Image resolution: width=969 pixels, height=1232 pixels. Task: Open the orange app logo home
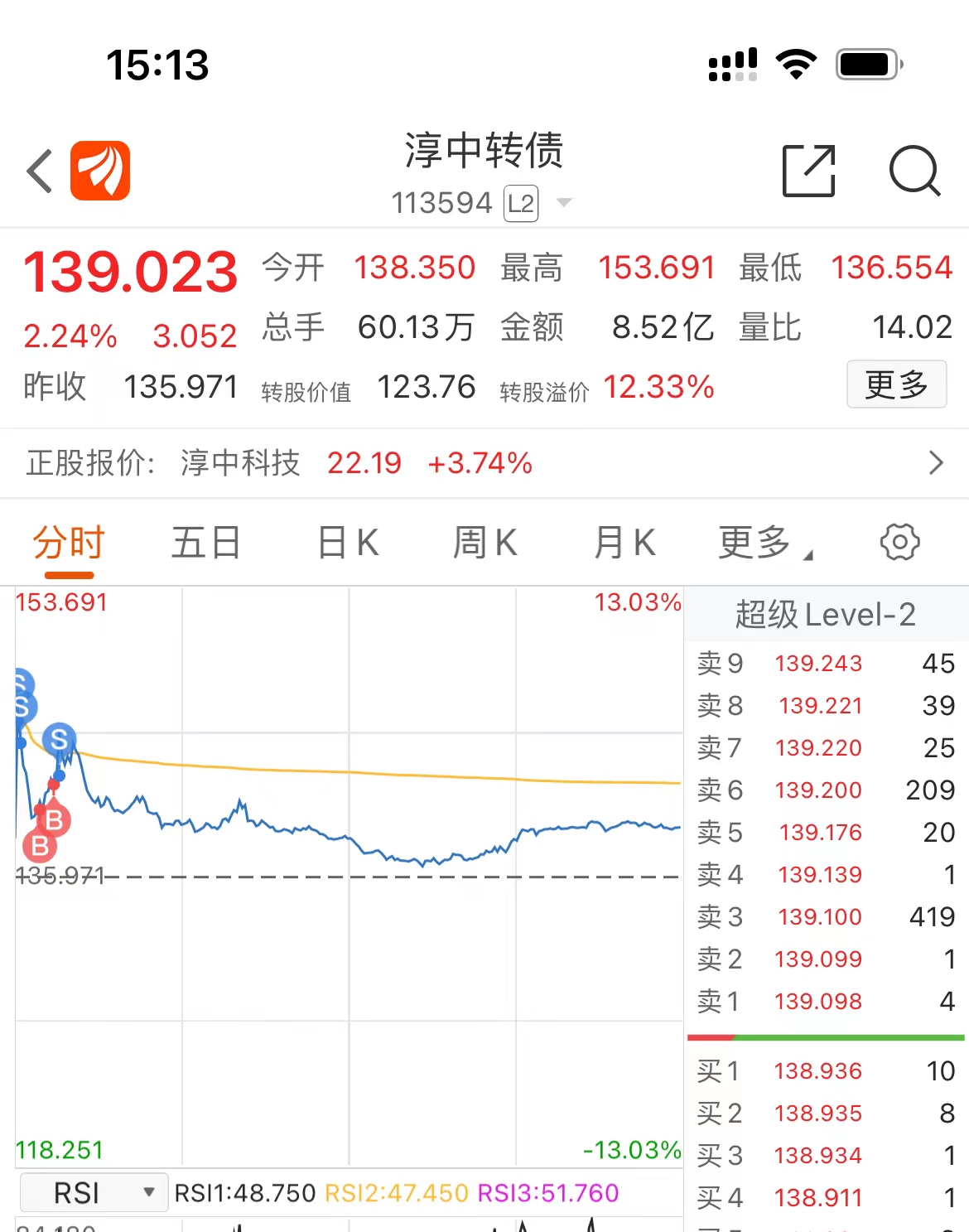100,171
